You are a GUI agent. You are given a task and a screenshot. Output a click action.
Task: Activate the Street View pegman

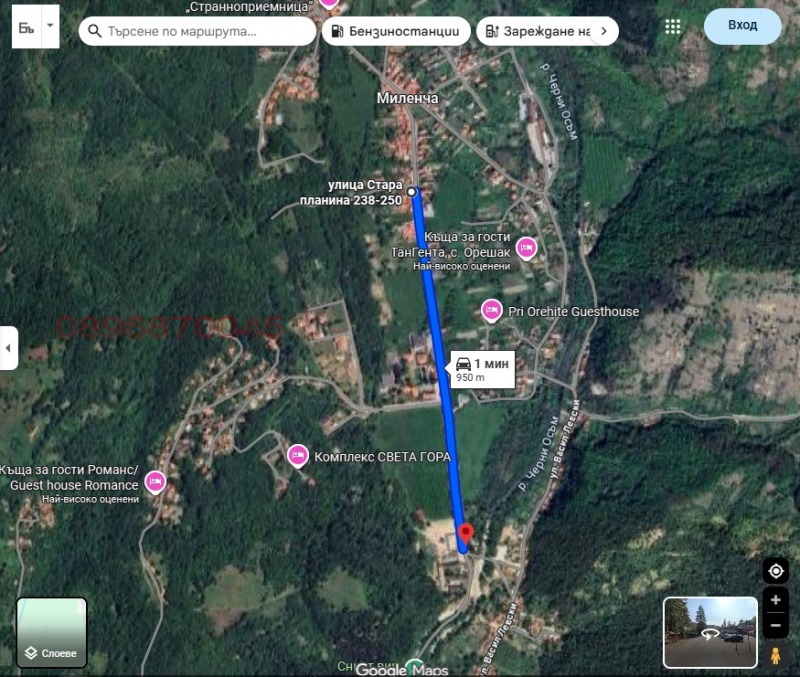(x=775, y=655)
